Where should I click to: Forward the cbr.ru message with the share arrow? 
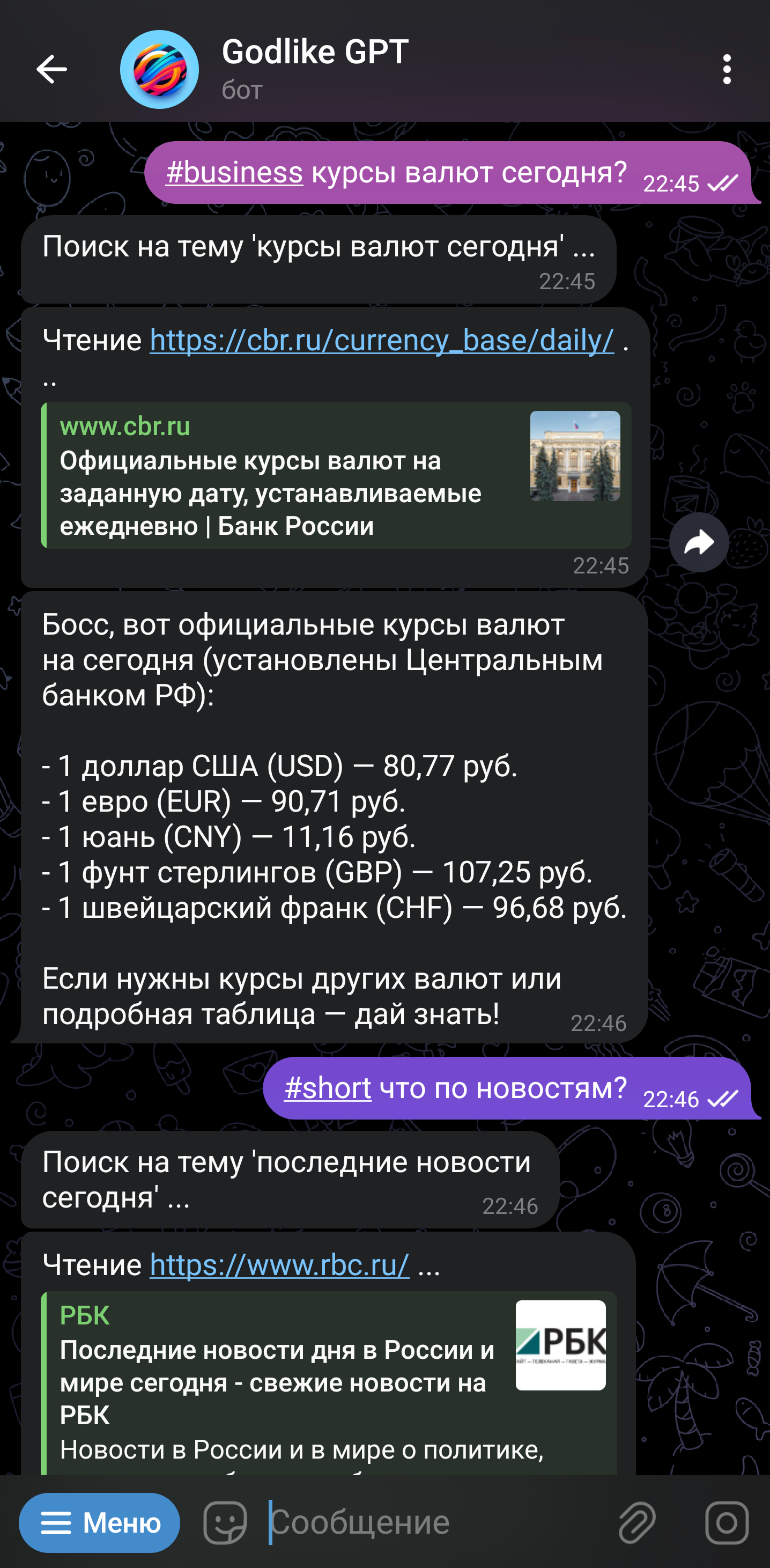pos(698,542)
